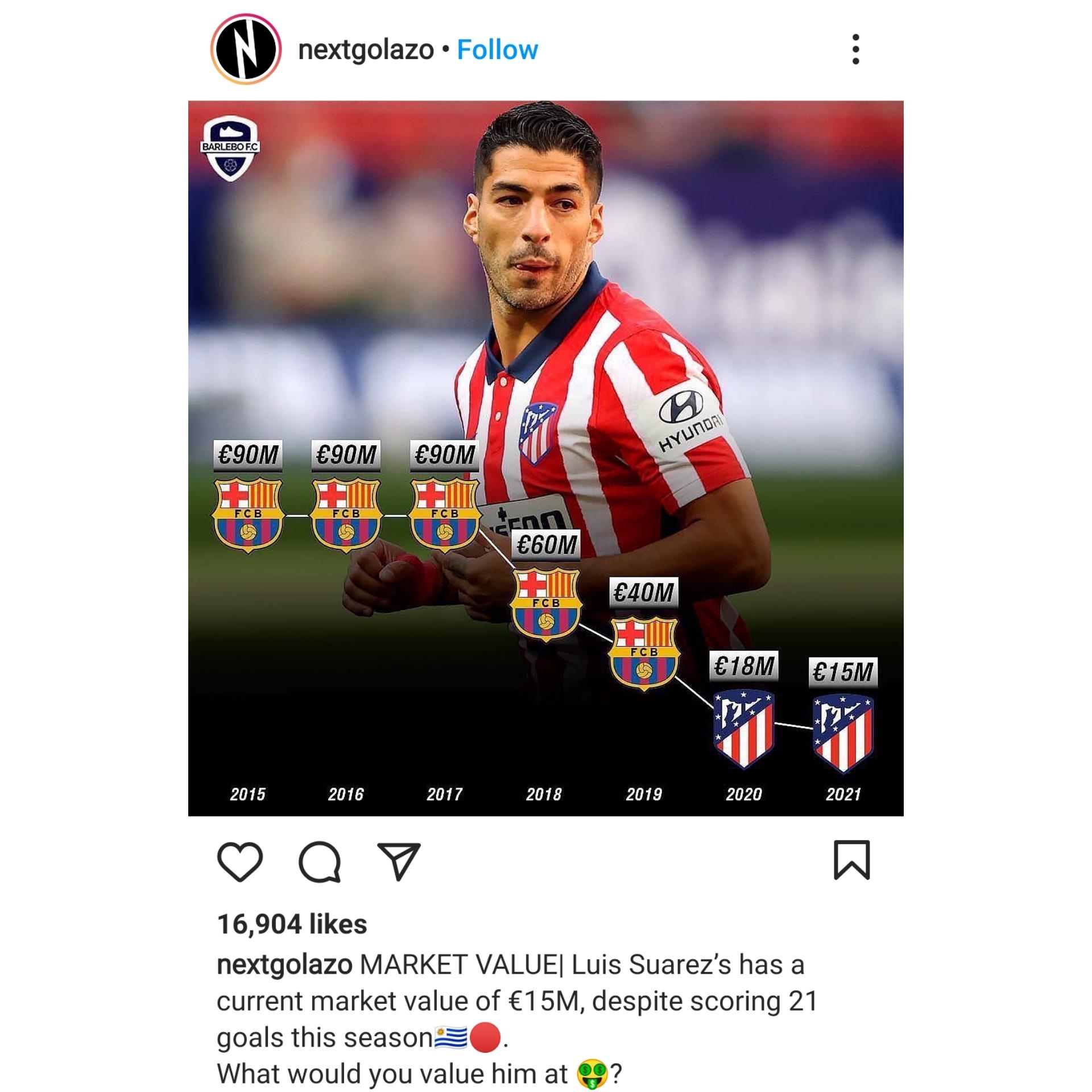1092x1092 pixels.
Task: Share the post with the paper plane icon
Action: pyautogui.click(x=399, y=862)
